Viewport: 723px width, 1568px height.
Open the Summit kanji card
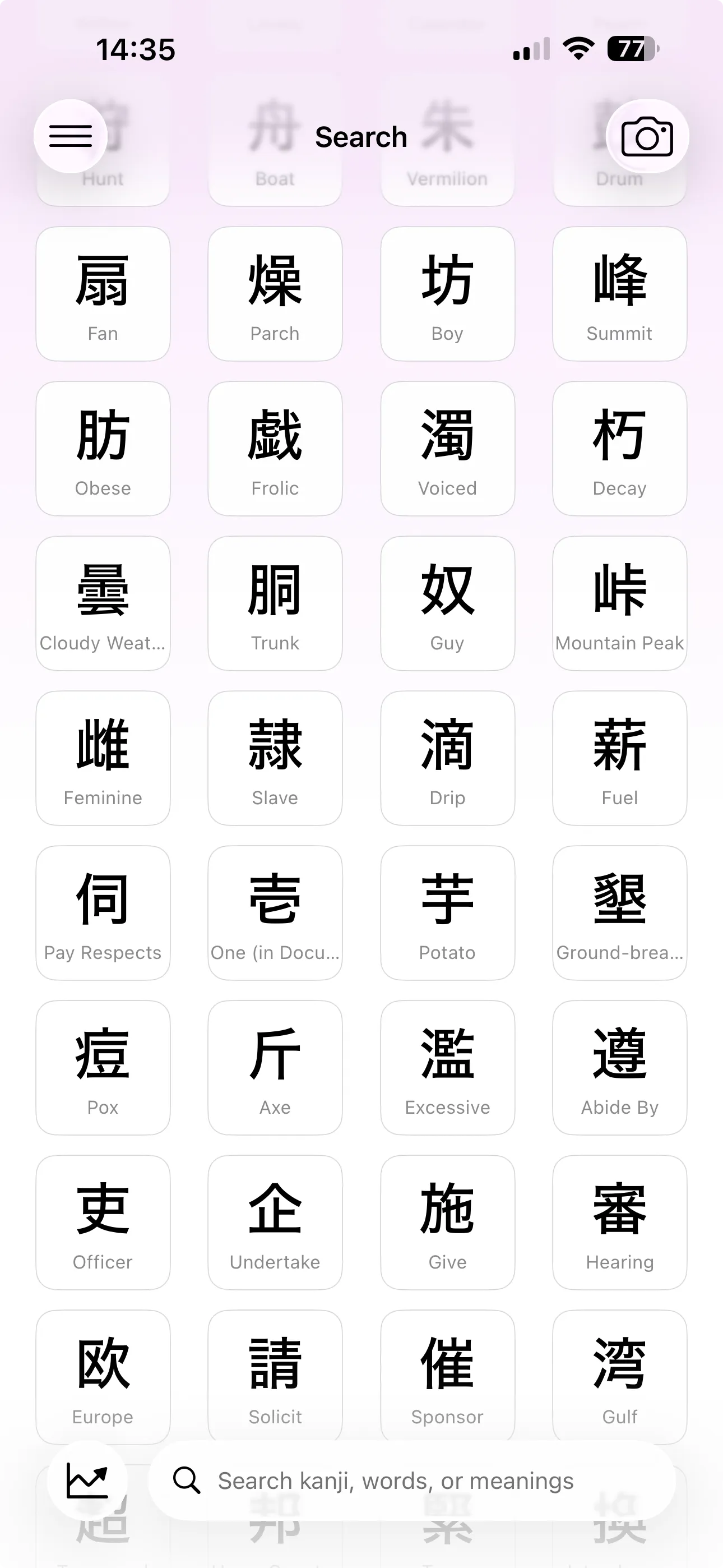click(x=619, y=294)
